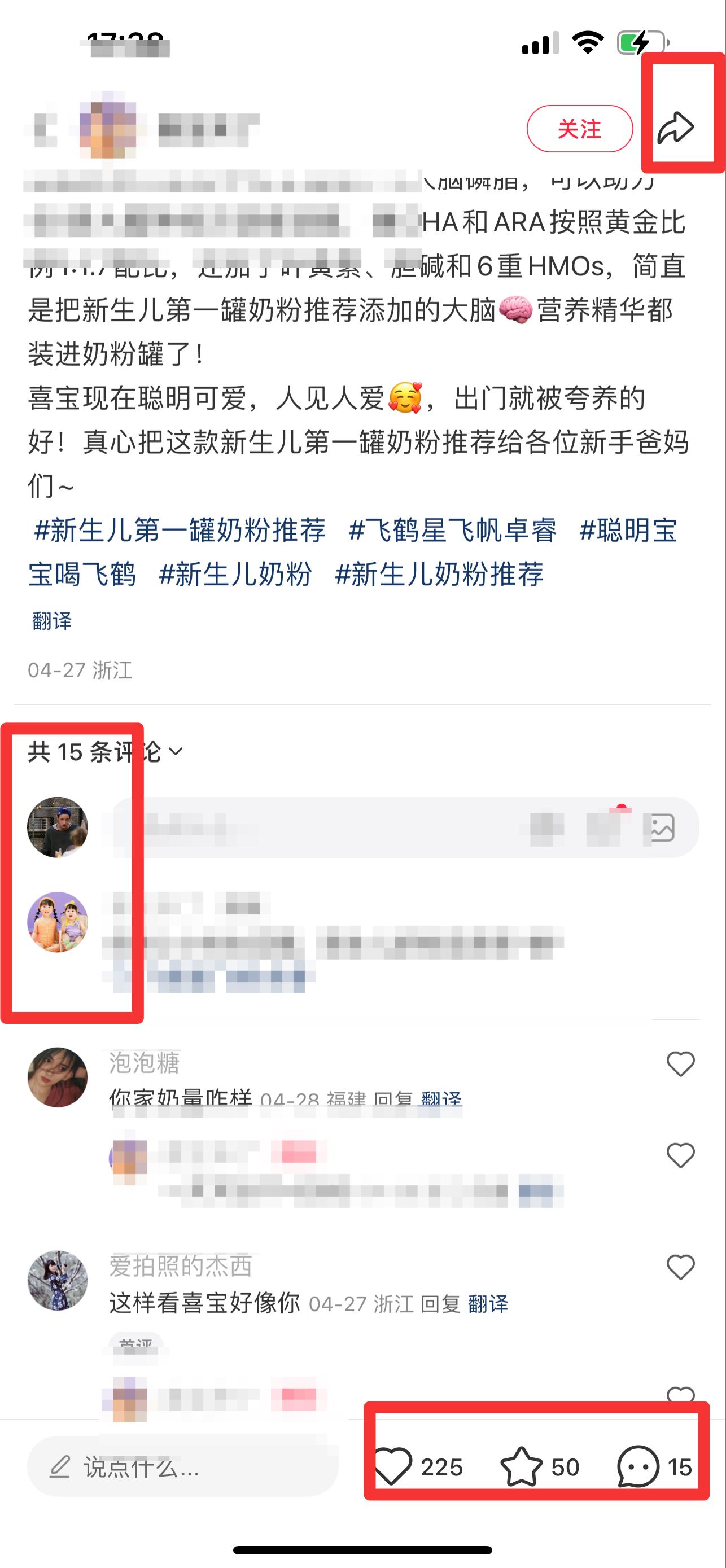Open 泡泡糖's profile avatar

pyautogui.click(x=57, y=1077)
